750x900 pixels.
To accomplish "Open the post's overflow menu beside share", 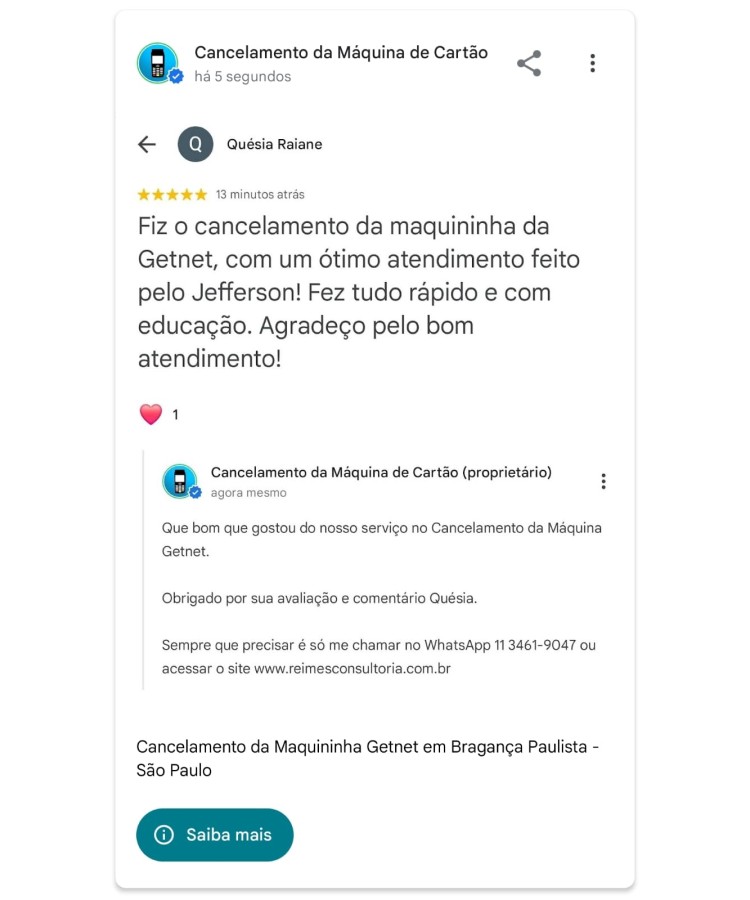I will 592,64.
